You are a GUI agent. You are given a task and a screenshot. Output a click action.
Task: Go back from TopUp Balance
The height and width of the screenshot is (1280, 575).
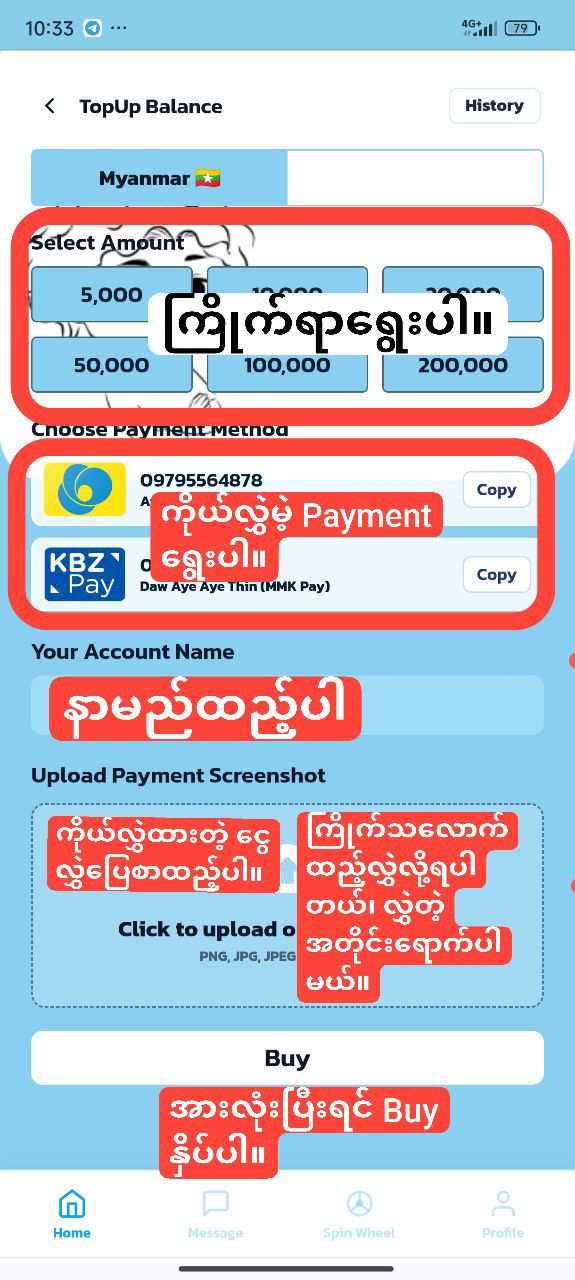pos(50,106)
